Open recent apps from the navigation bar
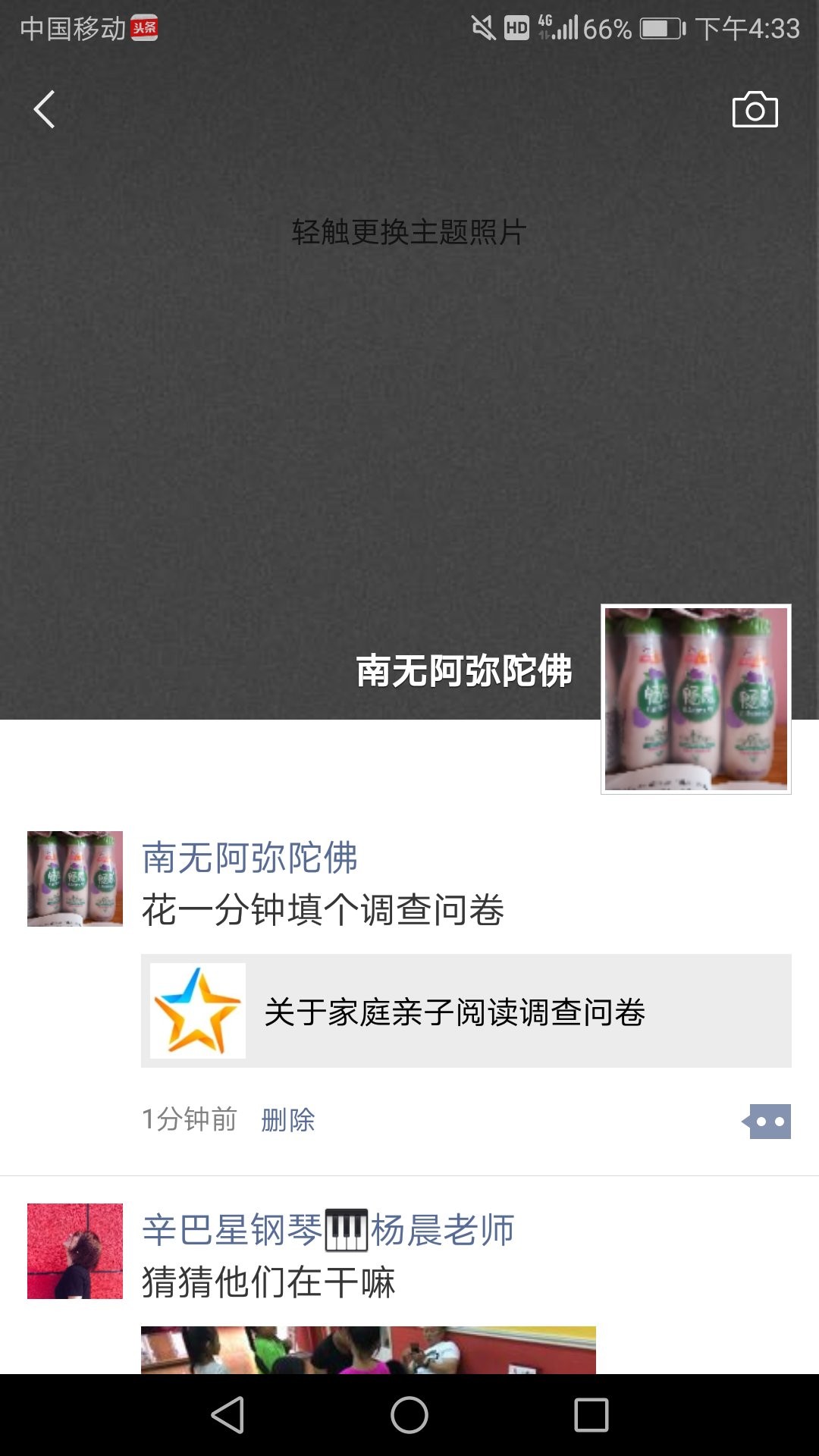 click(x=591, y=1415)
